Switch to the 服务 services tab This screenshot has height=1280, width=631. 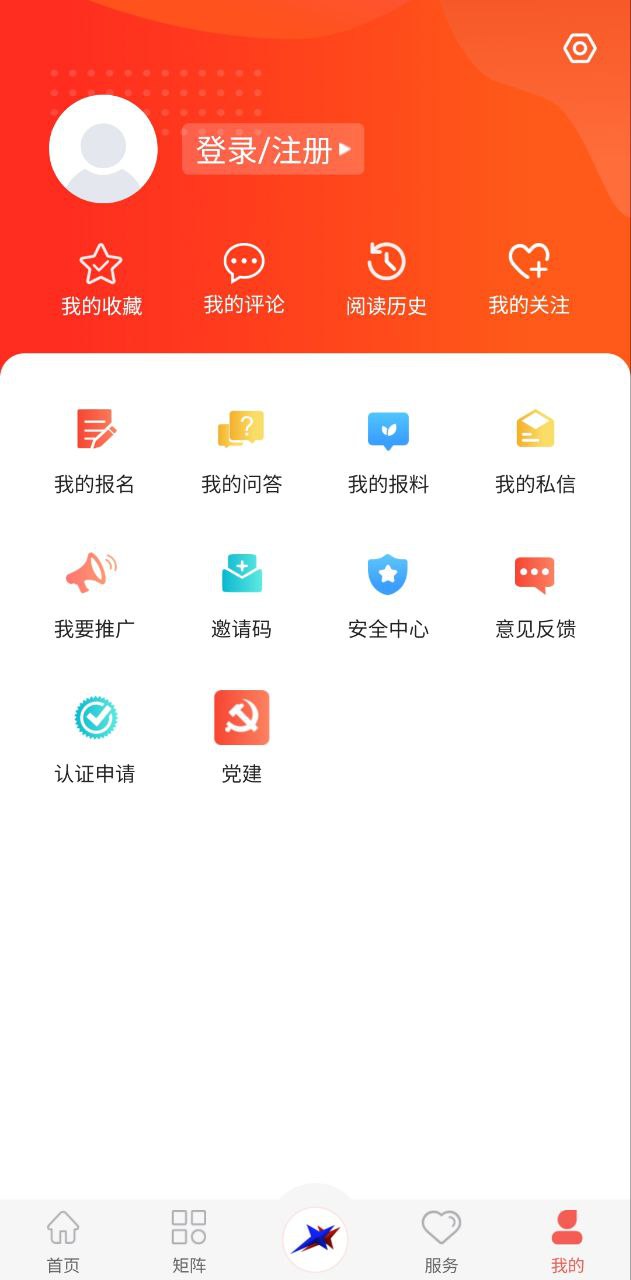441,1240
